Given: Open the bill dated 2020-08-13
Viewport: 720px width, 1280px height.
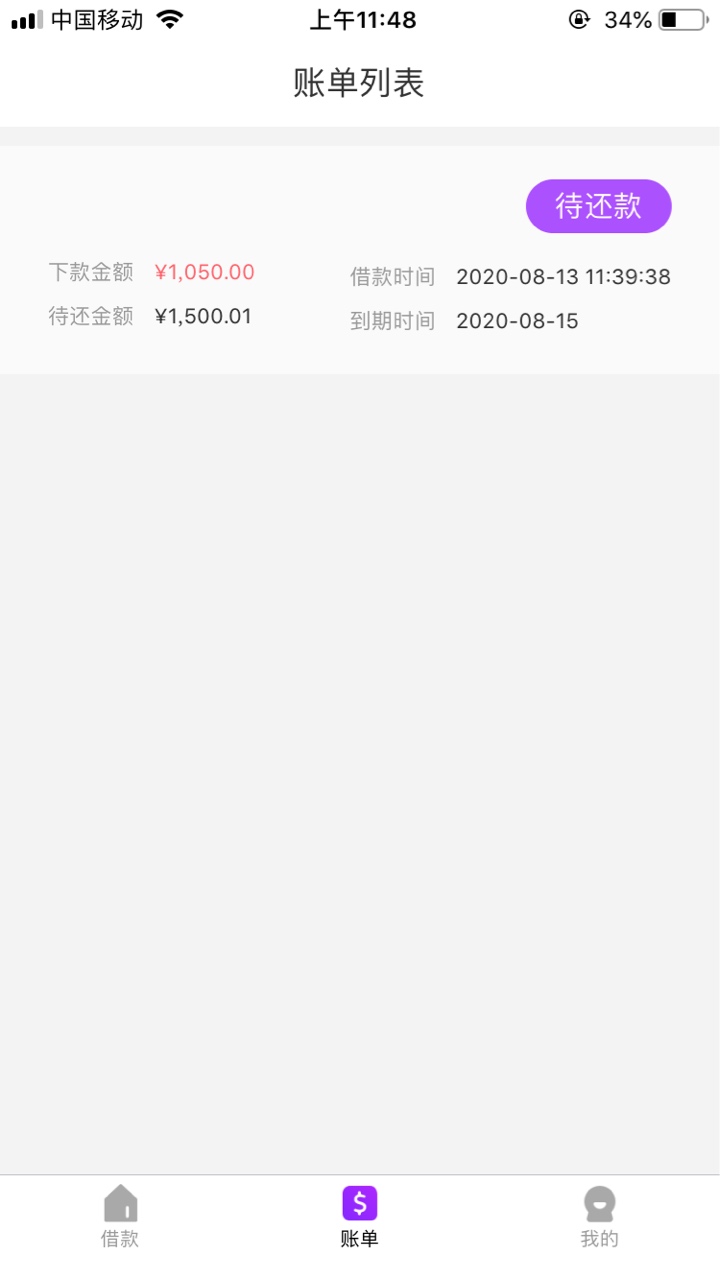Looking at the screenshot, I should point(360,260).
